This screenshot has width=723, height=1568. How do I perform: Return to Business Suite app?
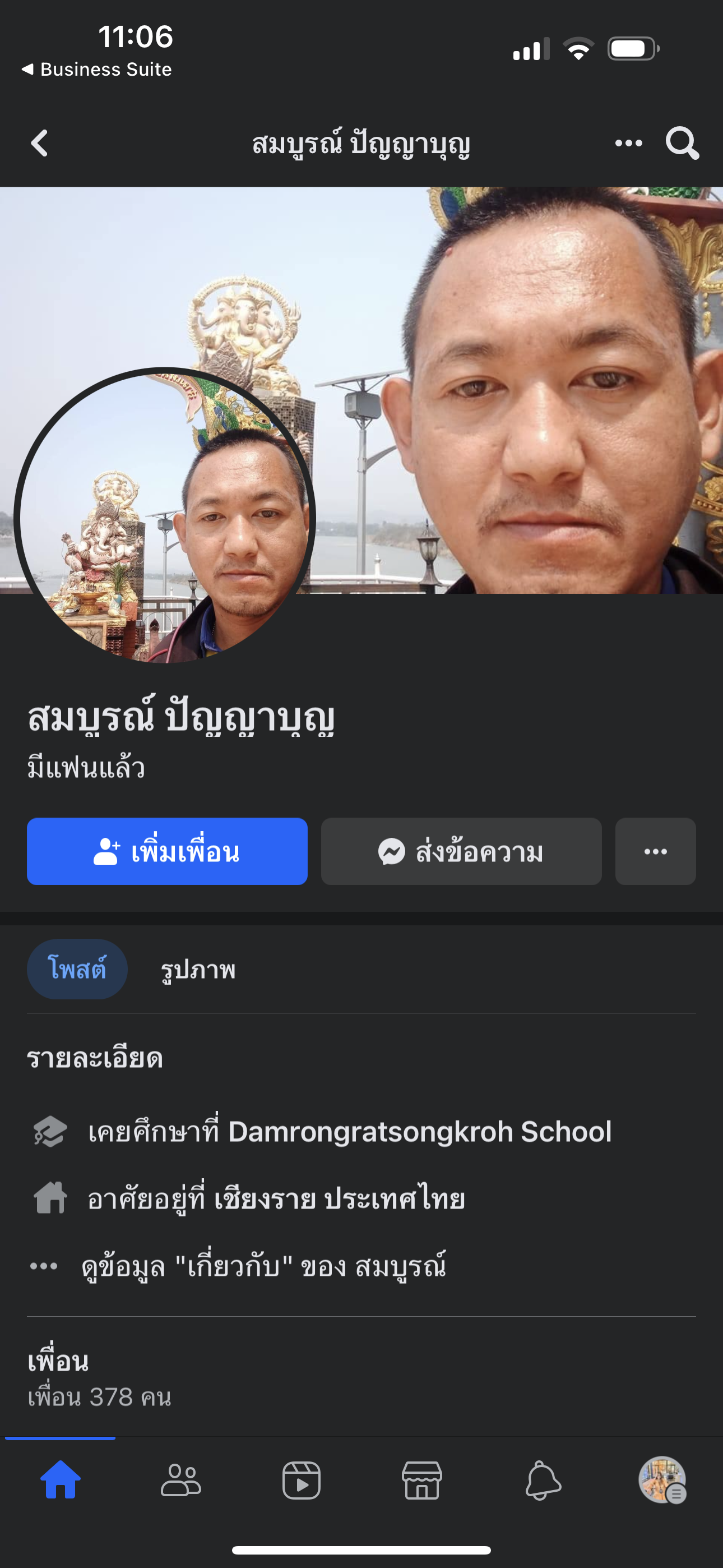click(x=98, y=70)
